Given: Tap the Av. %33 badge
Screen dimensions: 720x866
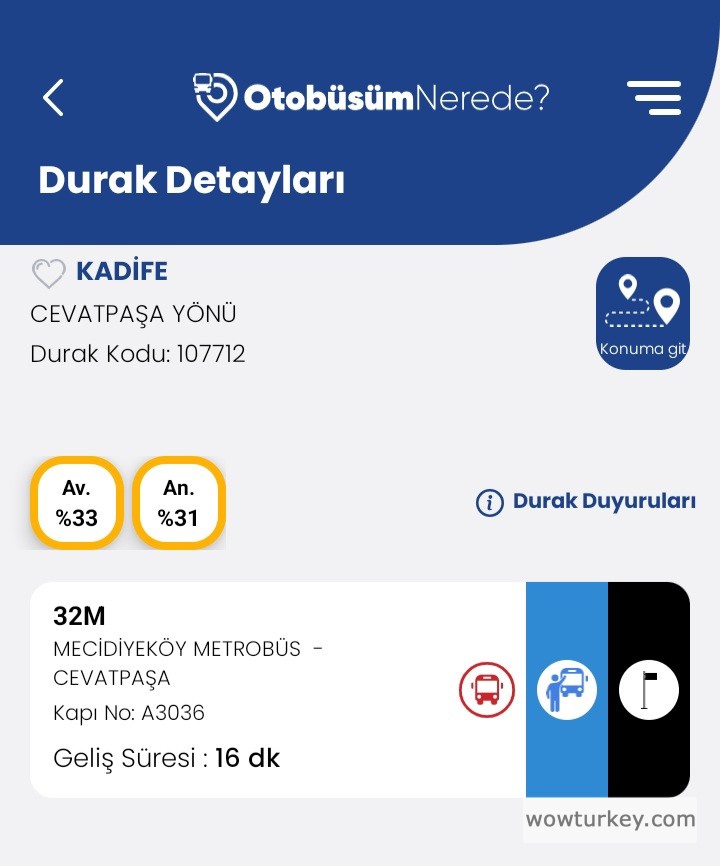Looking at the screenshot, I should tap(77, 503).
